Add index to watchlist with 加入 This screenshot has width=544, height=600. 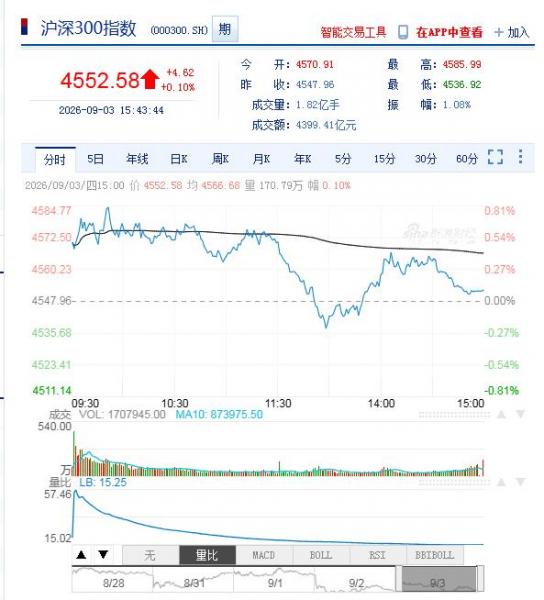(512, 33)
